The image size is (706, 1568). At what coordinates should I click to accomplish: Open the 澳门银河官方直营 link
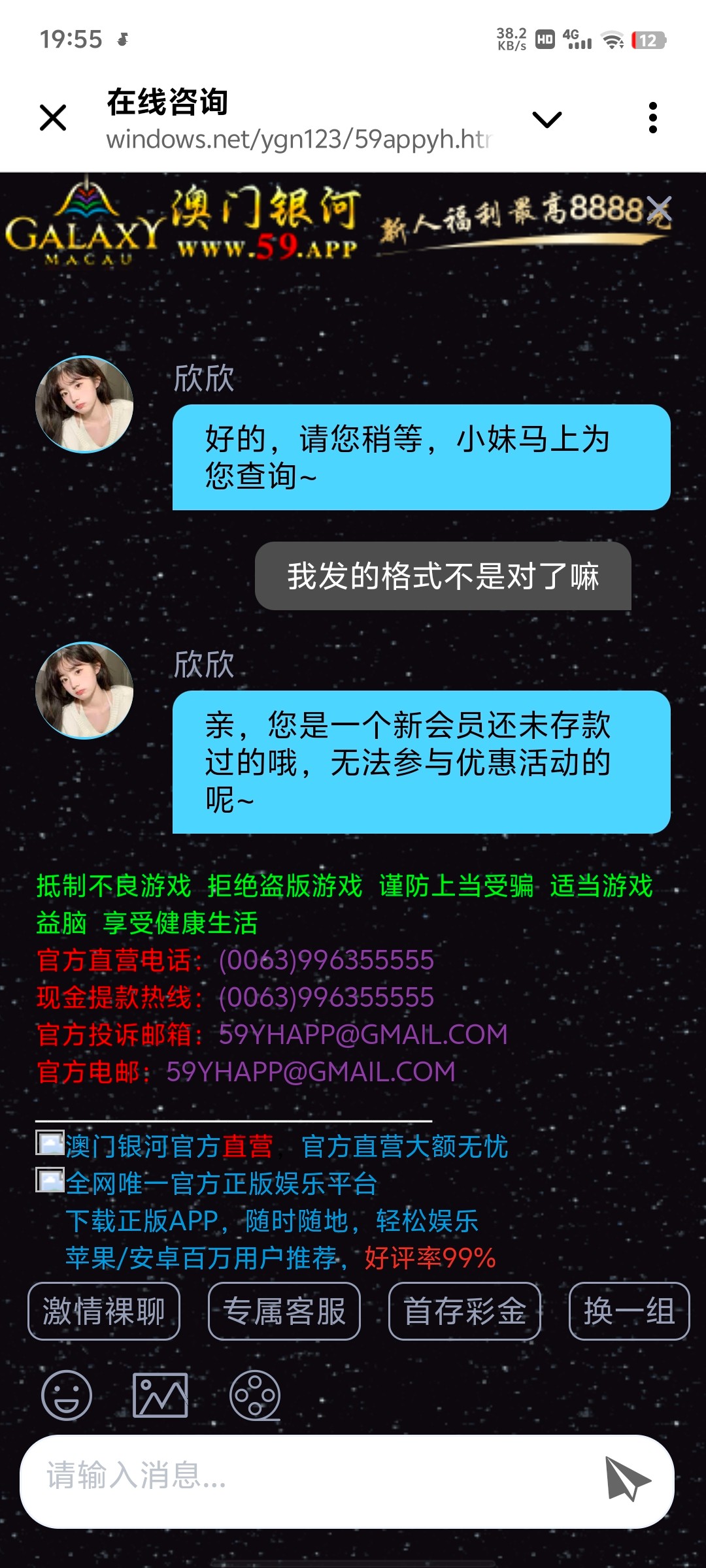[x=170, y=1147]
